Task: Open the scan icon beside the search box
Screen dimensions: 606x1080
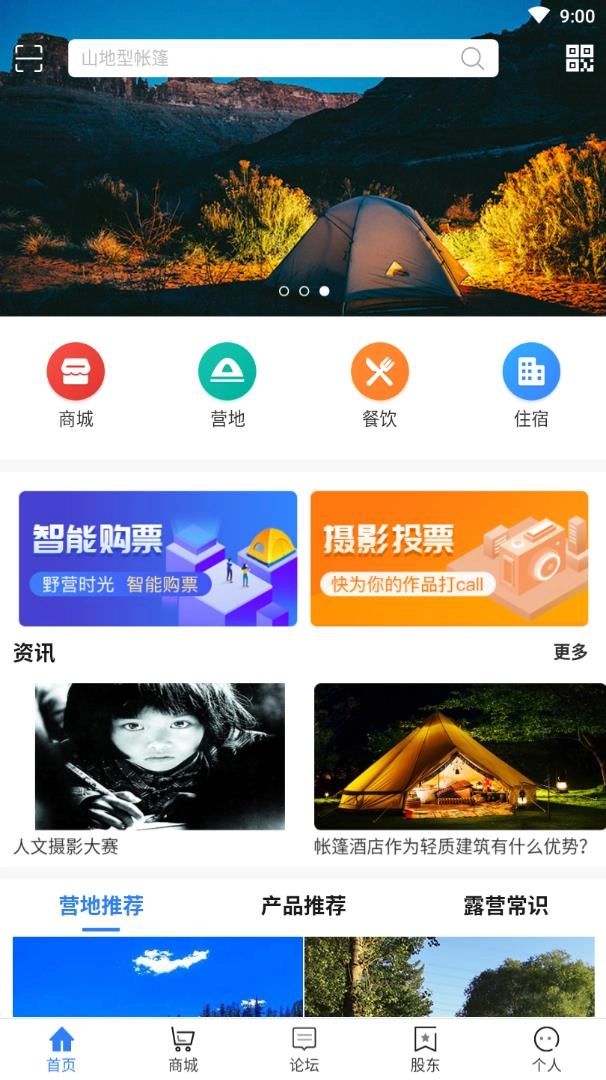Action: point(28,58)
